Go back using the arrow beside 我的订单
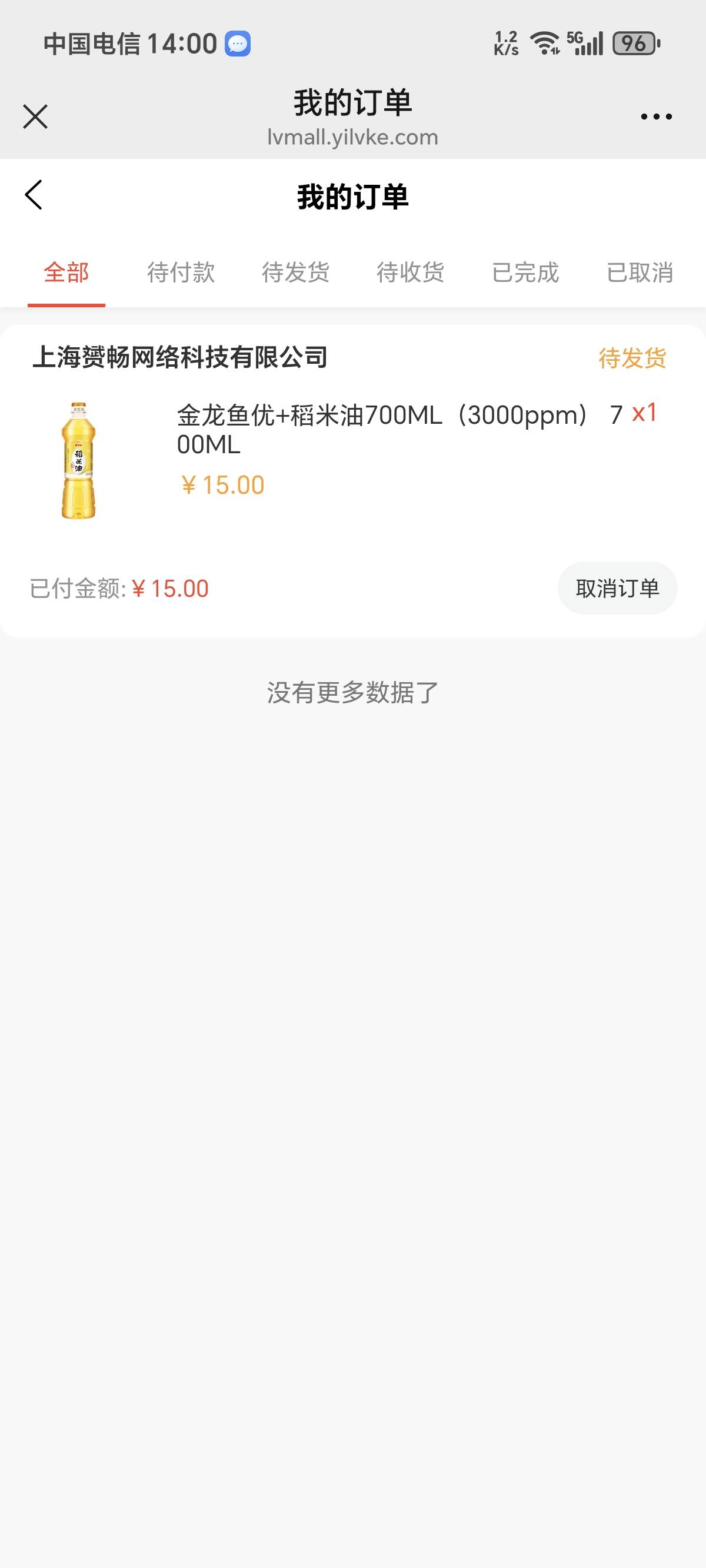 point(34,195)
